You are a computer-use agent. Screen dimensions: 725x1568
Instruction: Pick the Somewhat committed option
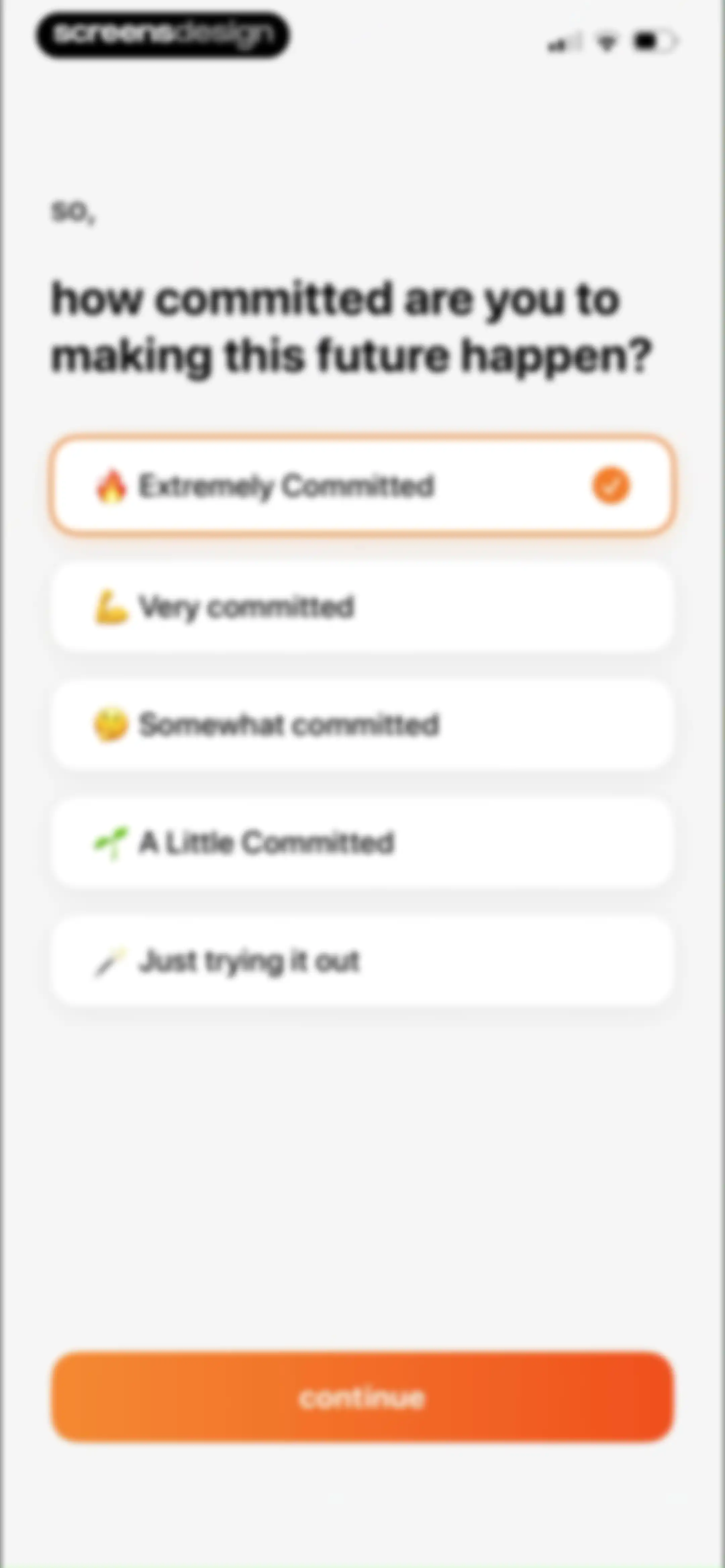coord(362,725)
